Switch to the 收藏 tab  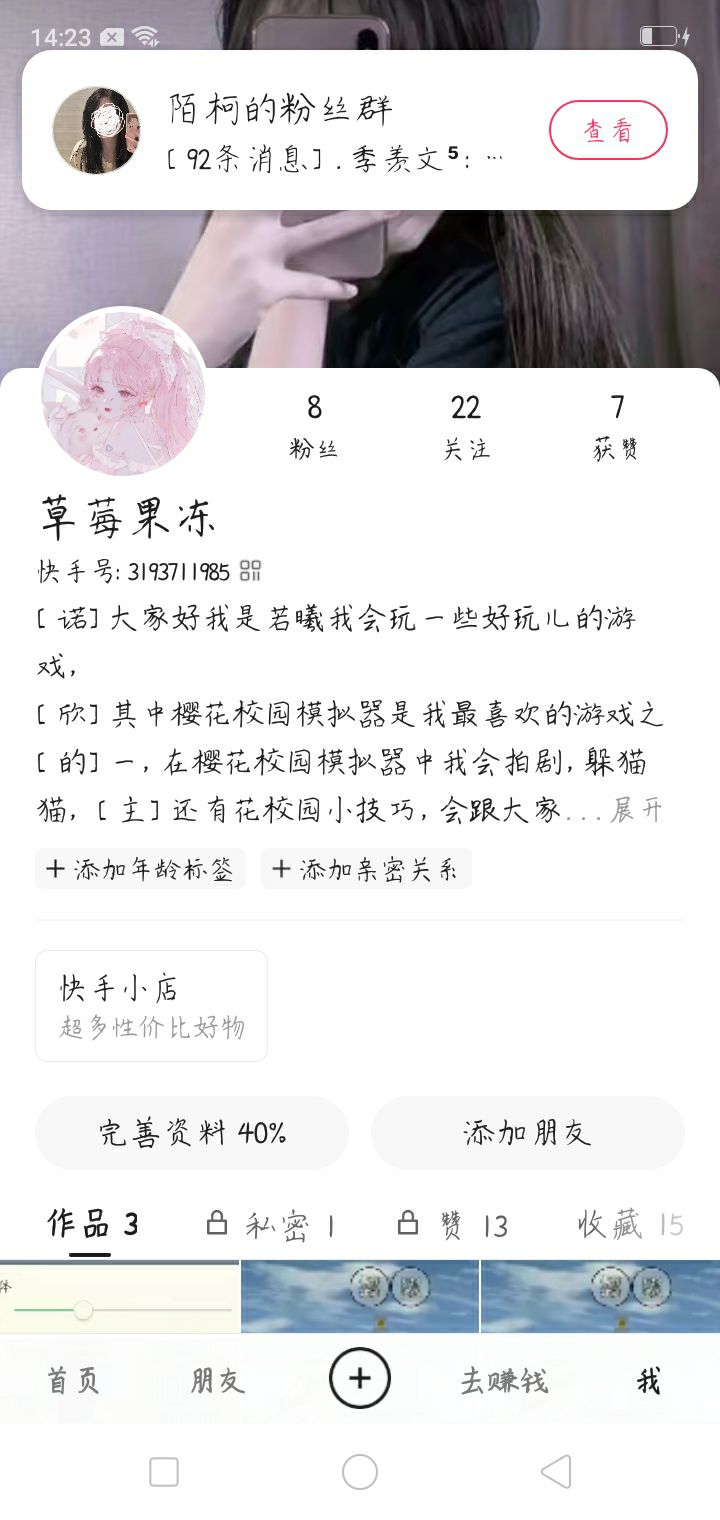[630, 1225]
